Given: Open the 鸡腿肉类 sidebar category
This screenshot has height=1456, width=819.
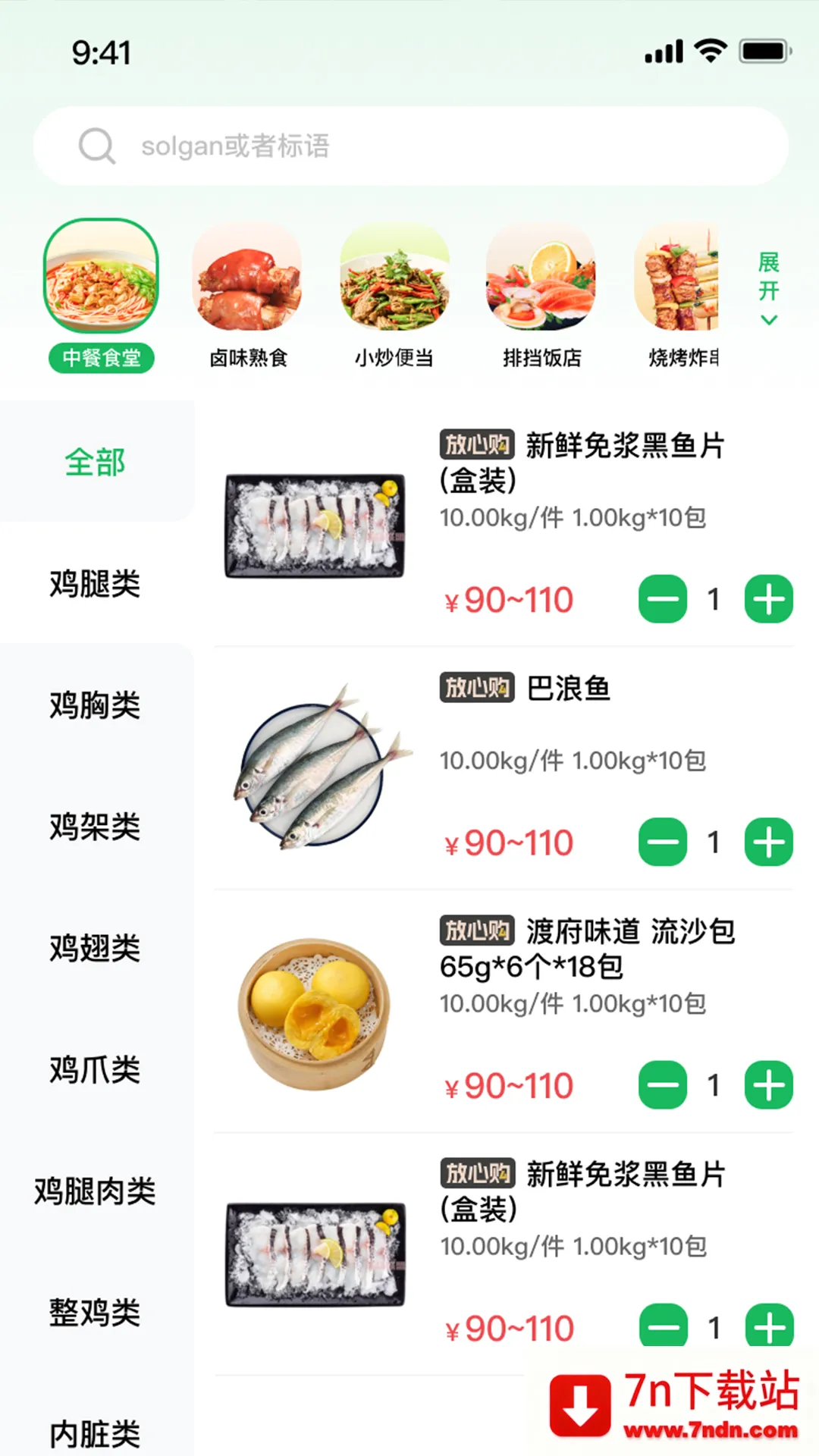Looking at the screenshot, I should pos(96,1191).
